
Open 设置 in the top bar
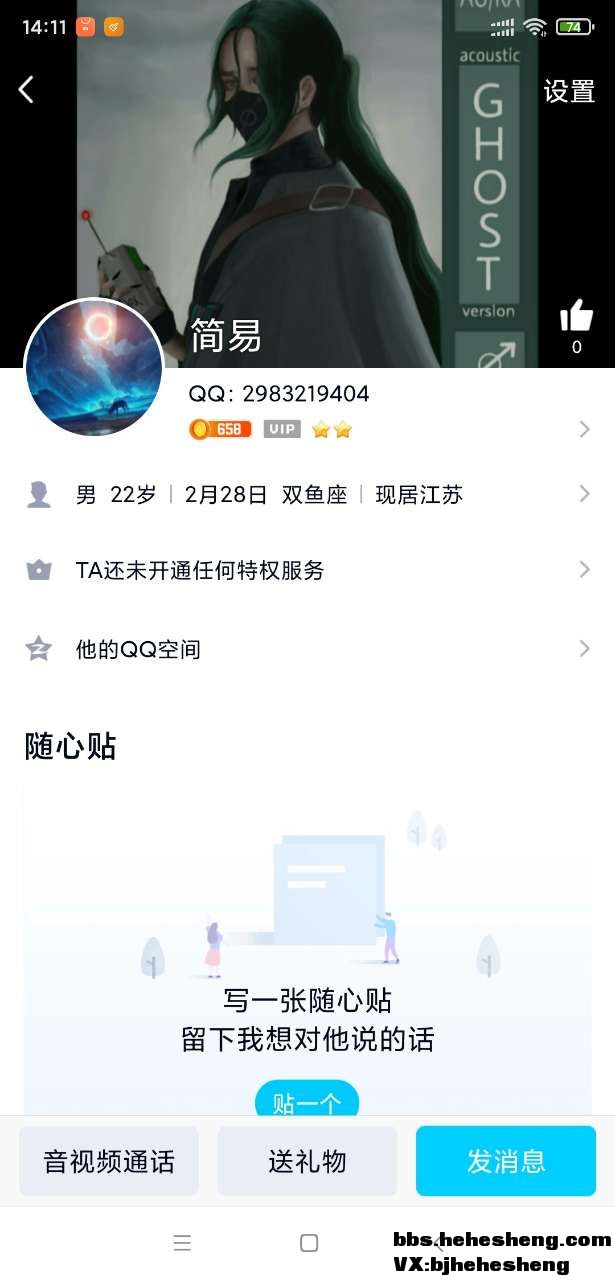click(x=569, y=91)
